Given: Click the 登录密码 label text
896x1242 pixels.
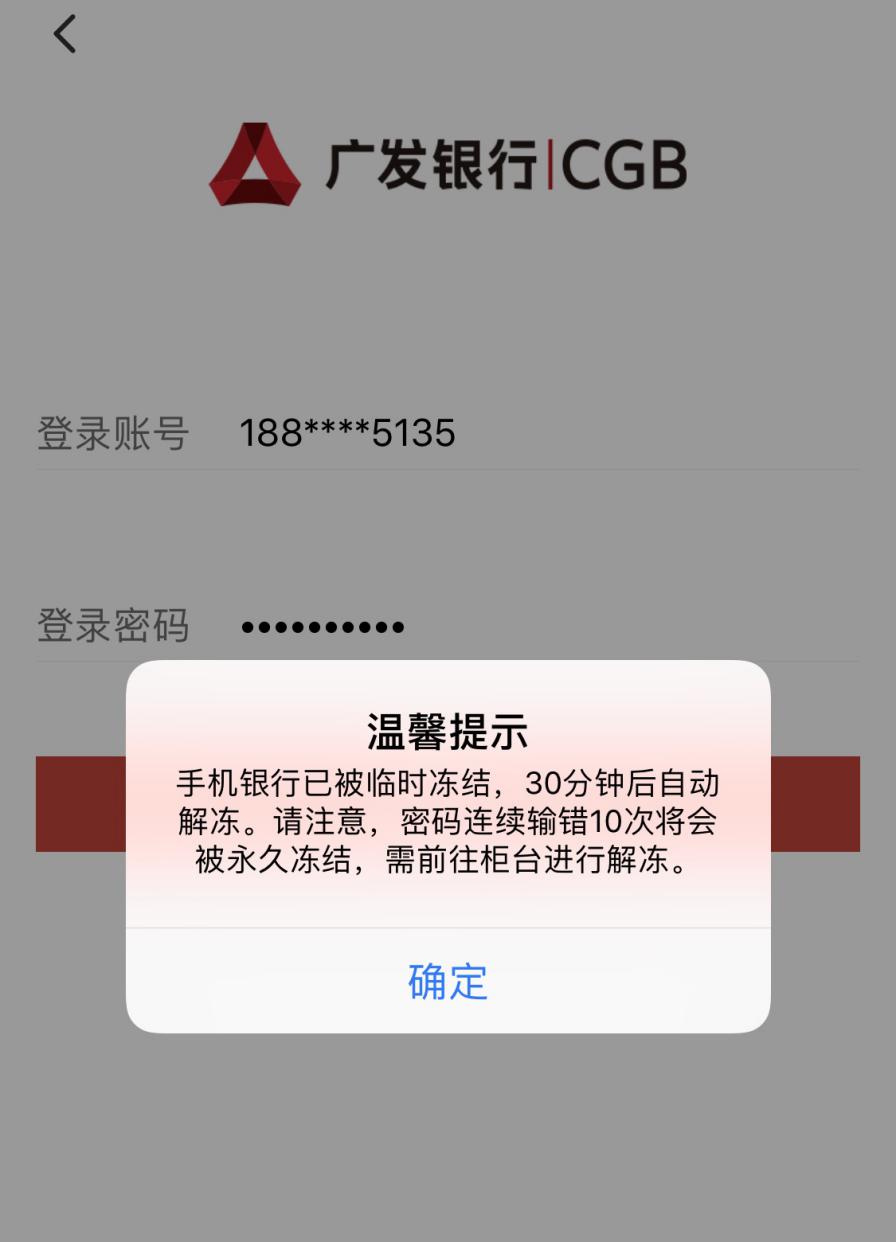Looking at the screenshot, I should (x=113, y=626).
